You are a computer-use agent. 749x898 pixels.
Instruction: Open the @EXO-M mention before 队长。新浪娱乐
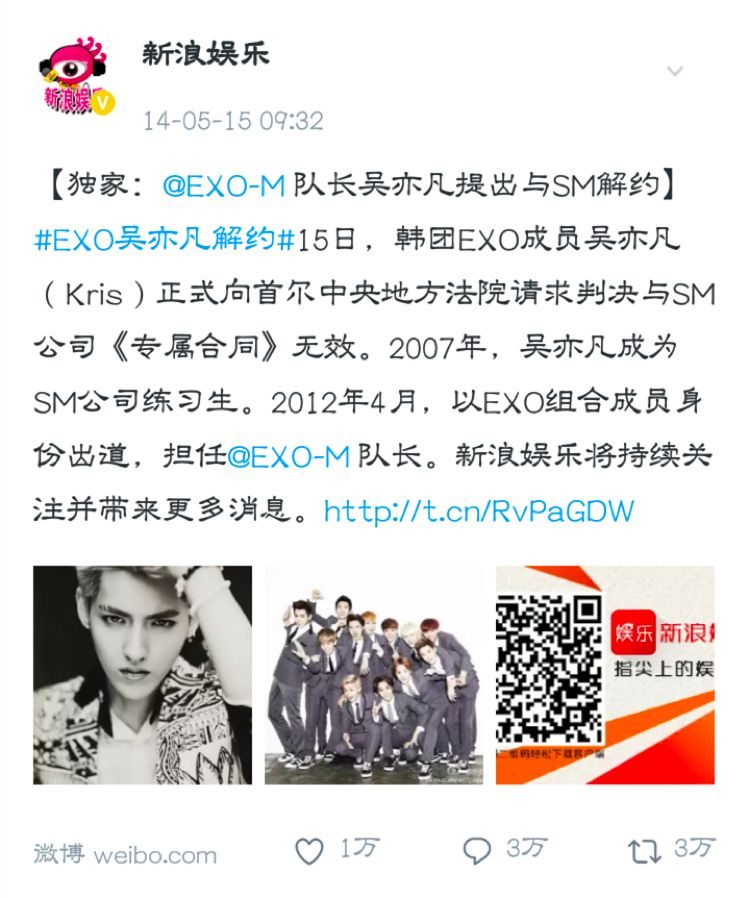tap(289, 457)
